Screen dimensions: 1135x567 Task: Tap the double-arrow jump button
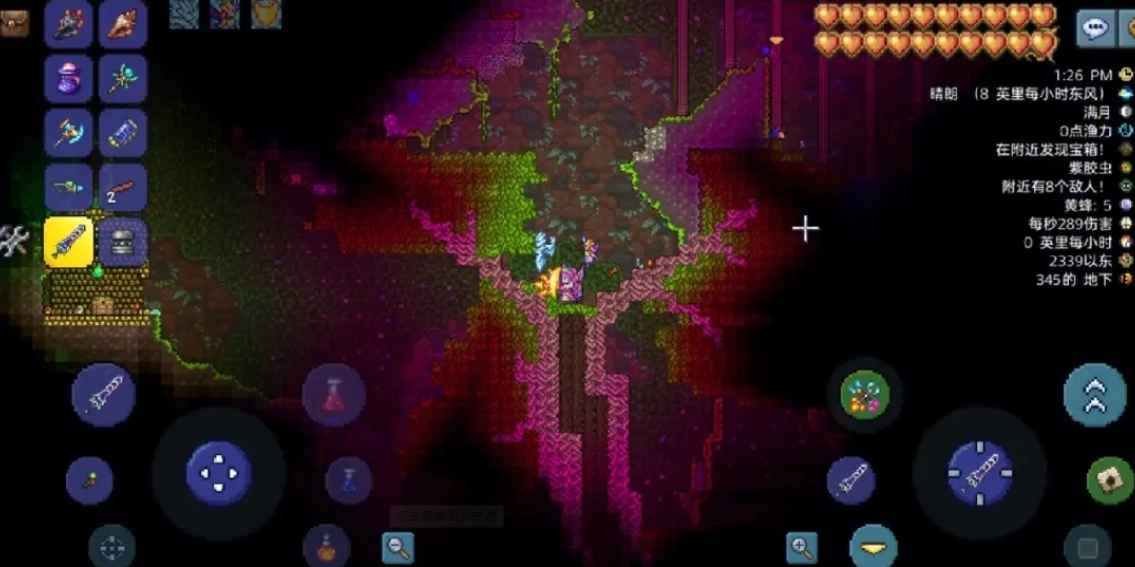pyautogui.click(x=1094, y=395)
